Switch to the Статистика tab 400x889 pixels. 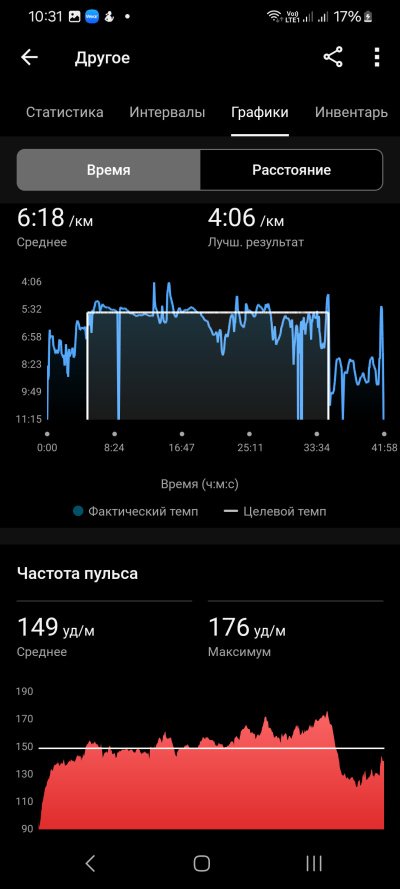pyautogui.click(x=65, y=112)
